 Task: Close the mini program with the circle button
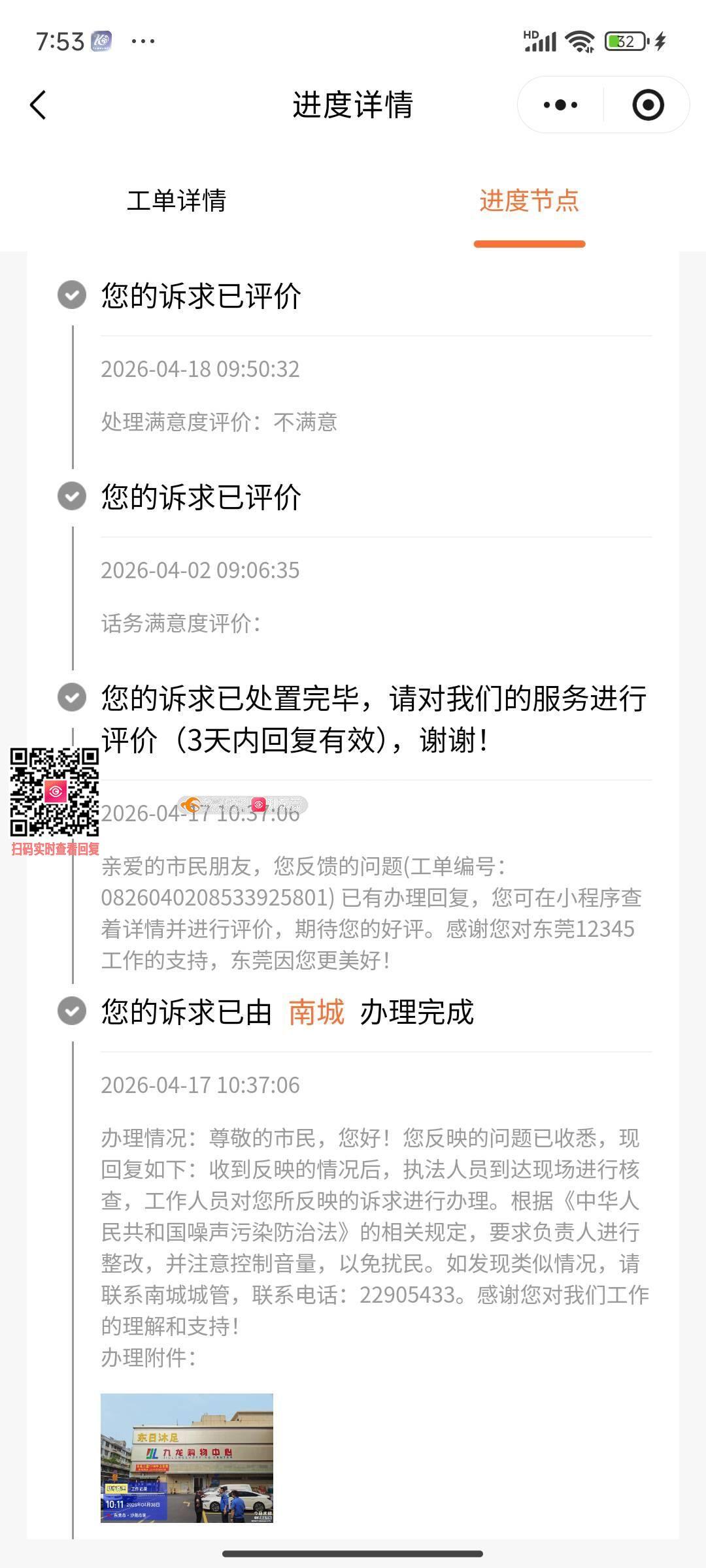point(648,105)
